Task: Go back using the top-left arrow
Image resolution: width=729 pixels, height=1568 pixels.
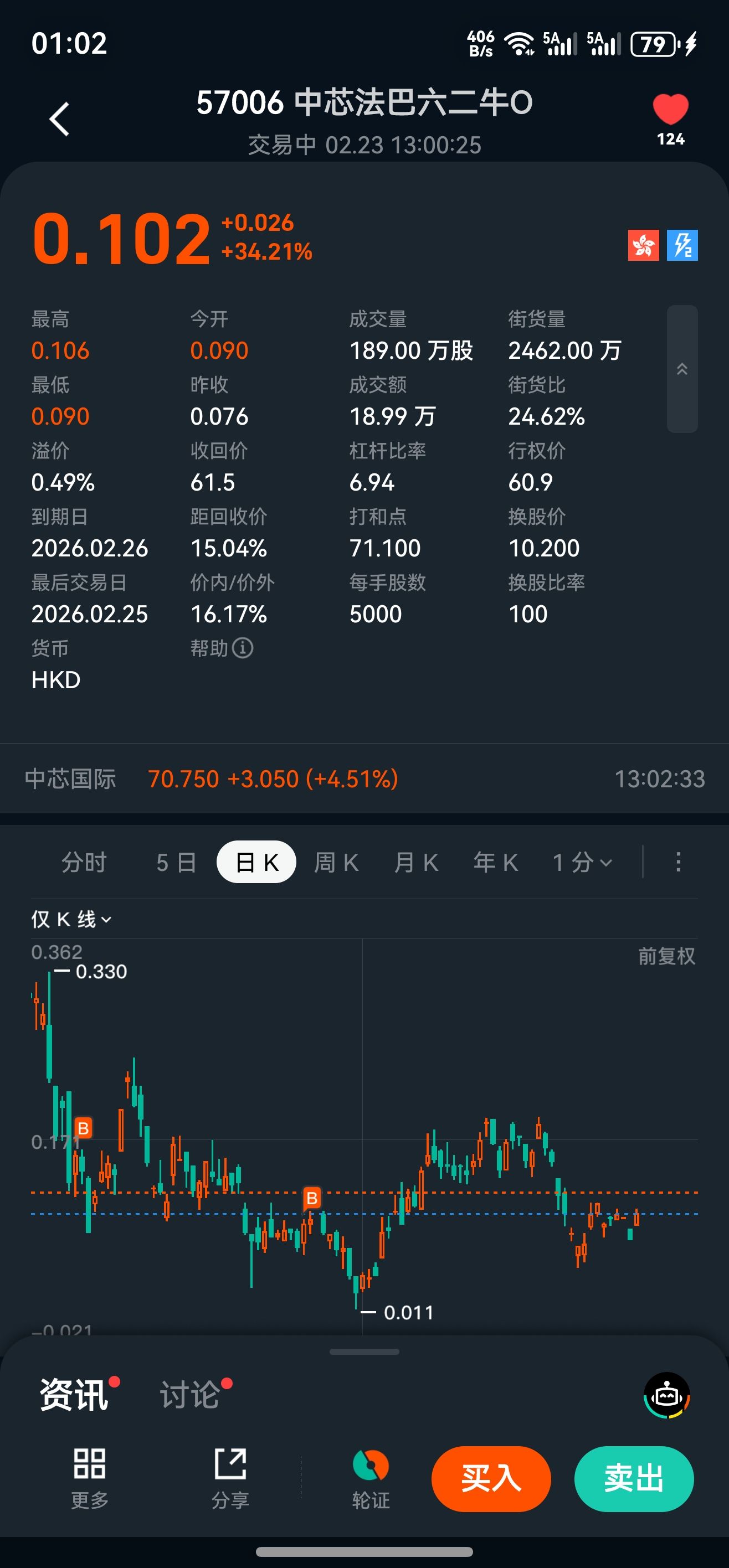Action: [59, 118]
